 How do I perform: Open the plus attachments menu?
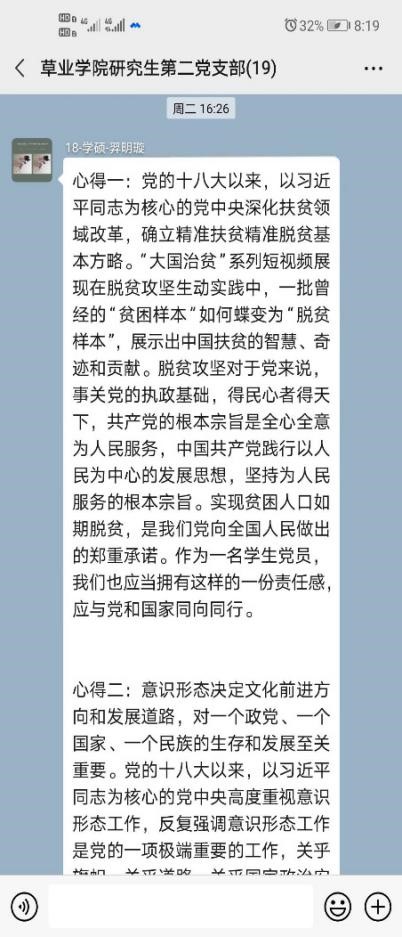378,907
